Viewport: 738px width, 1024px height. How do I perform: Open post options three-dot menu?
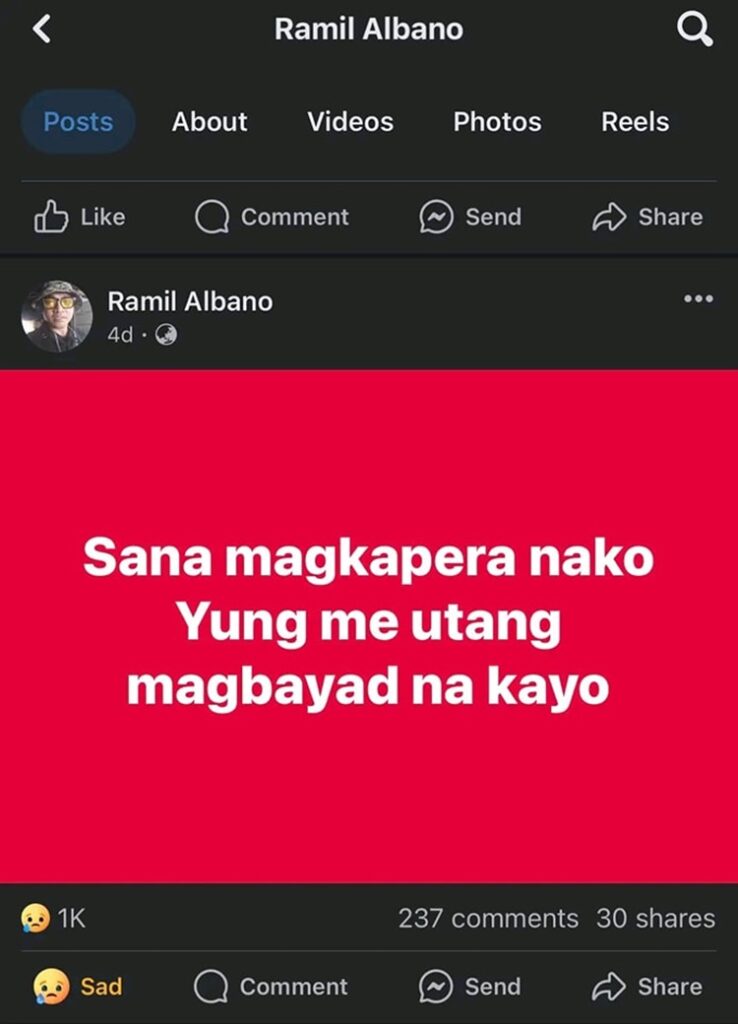(697, 299)
